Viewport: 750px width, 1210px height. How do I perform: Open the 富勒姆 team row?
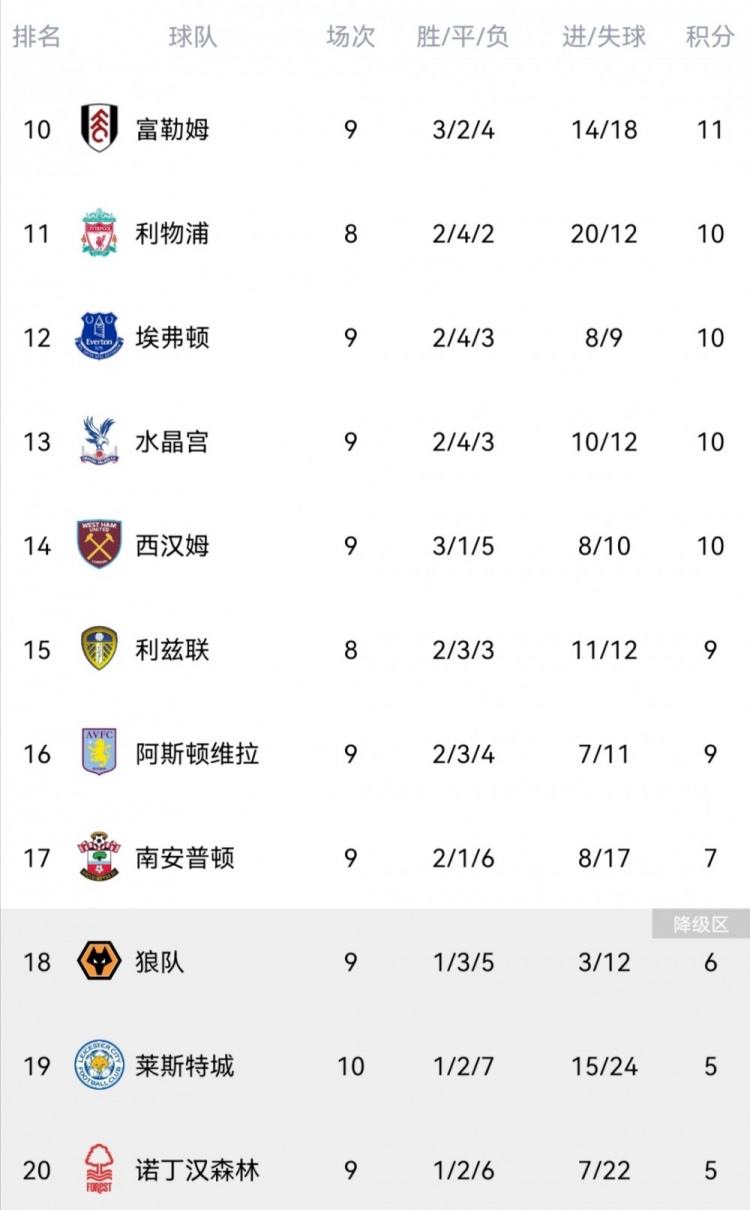tap(375, 129)
